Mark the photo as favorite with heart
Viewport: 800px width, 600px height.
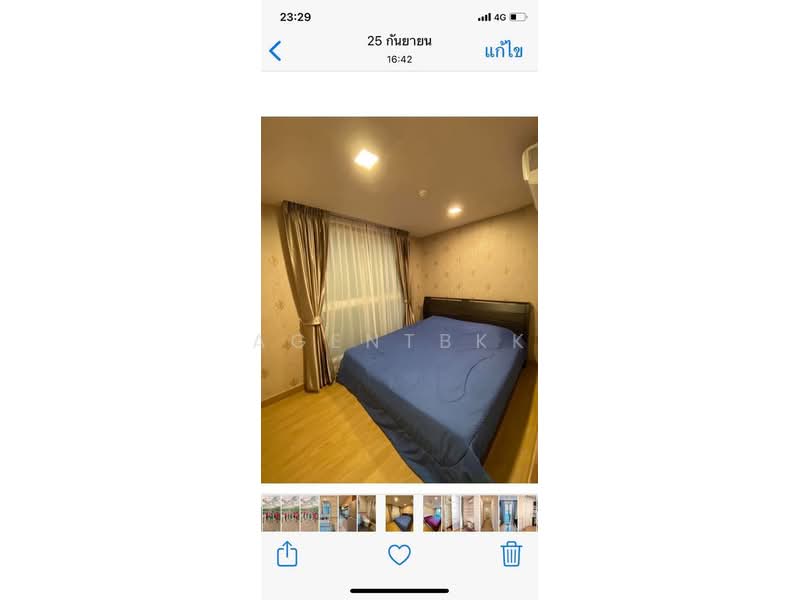click(399, 555)
